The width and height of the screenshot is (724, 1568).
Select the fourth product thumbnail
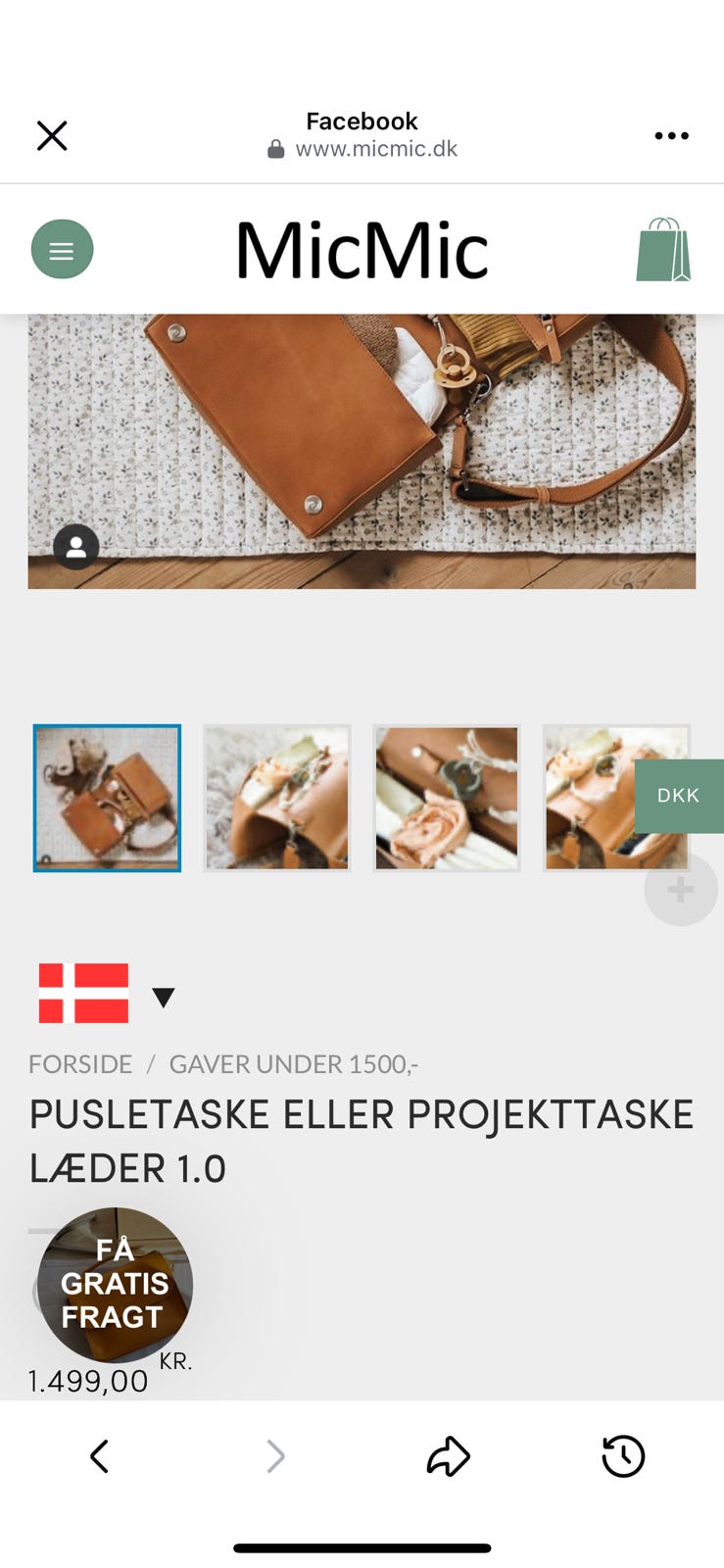pos(616,797)
